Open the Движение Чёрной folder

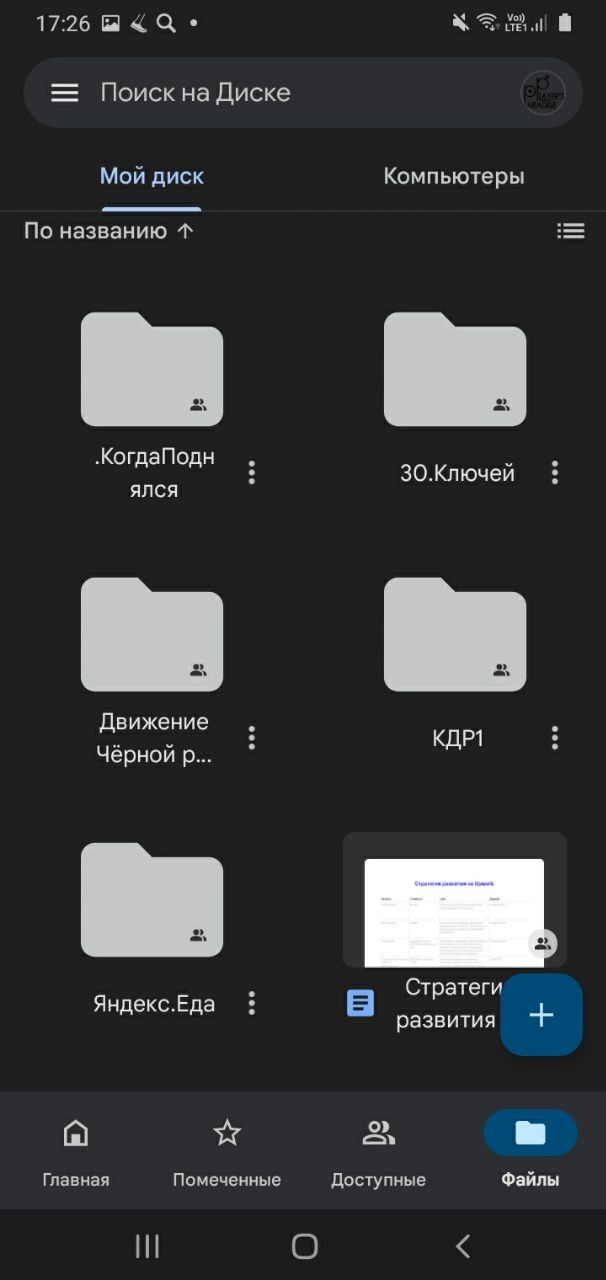point(152,635)
